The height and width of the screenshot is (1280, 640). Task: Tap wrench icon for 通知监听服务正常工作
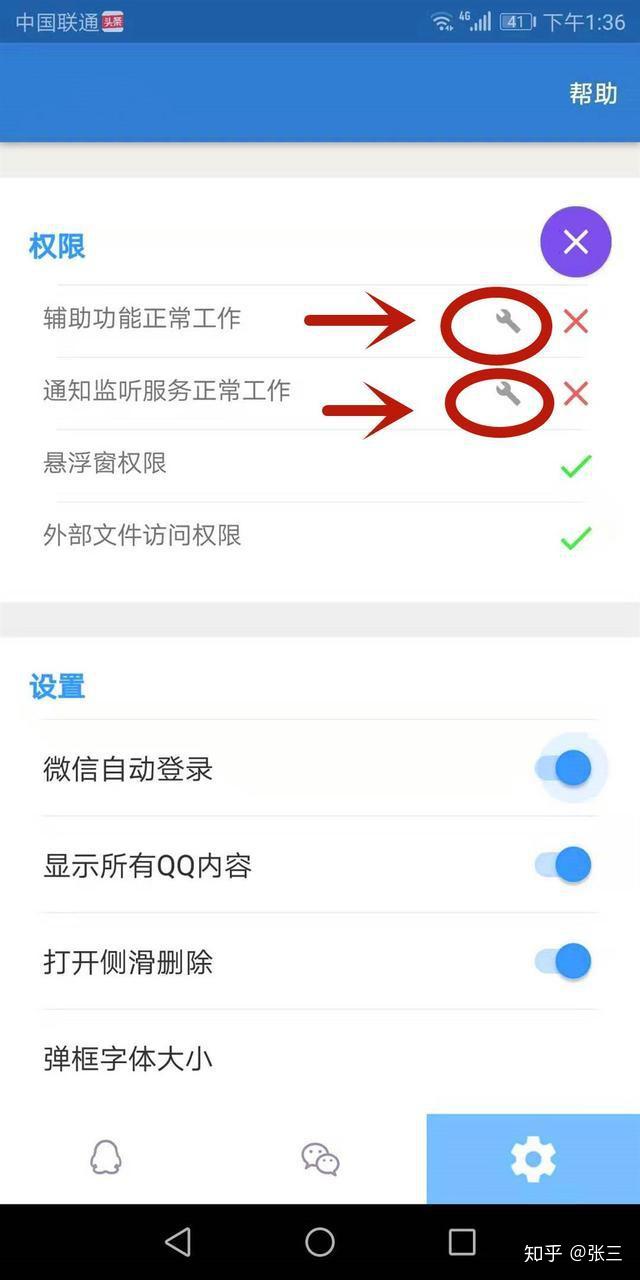pyautogui.click(x=508, y=393)
